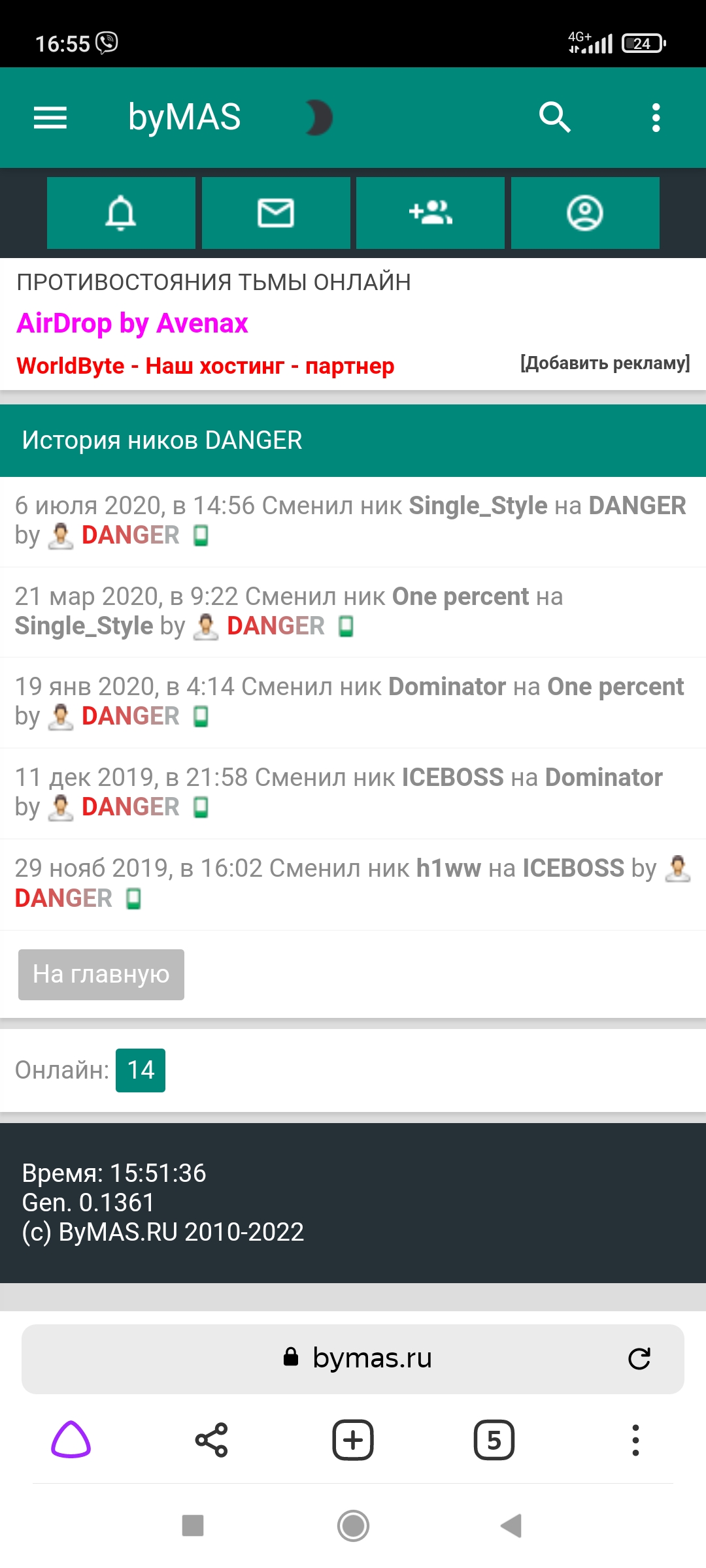706x1568 pixels.
Task: Open the hamburger navigation menu
Action: [x=50, y=118]
